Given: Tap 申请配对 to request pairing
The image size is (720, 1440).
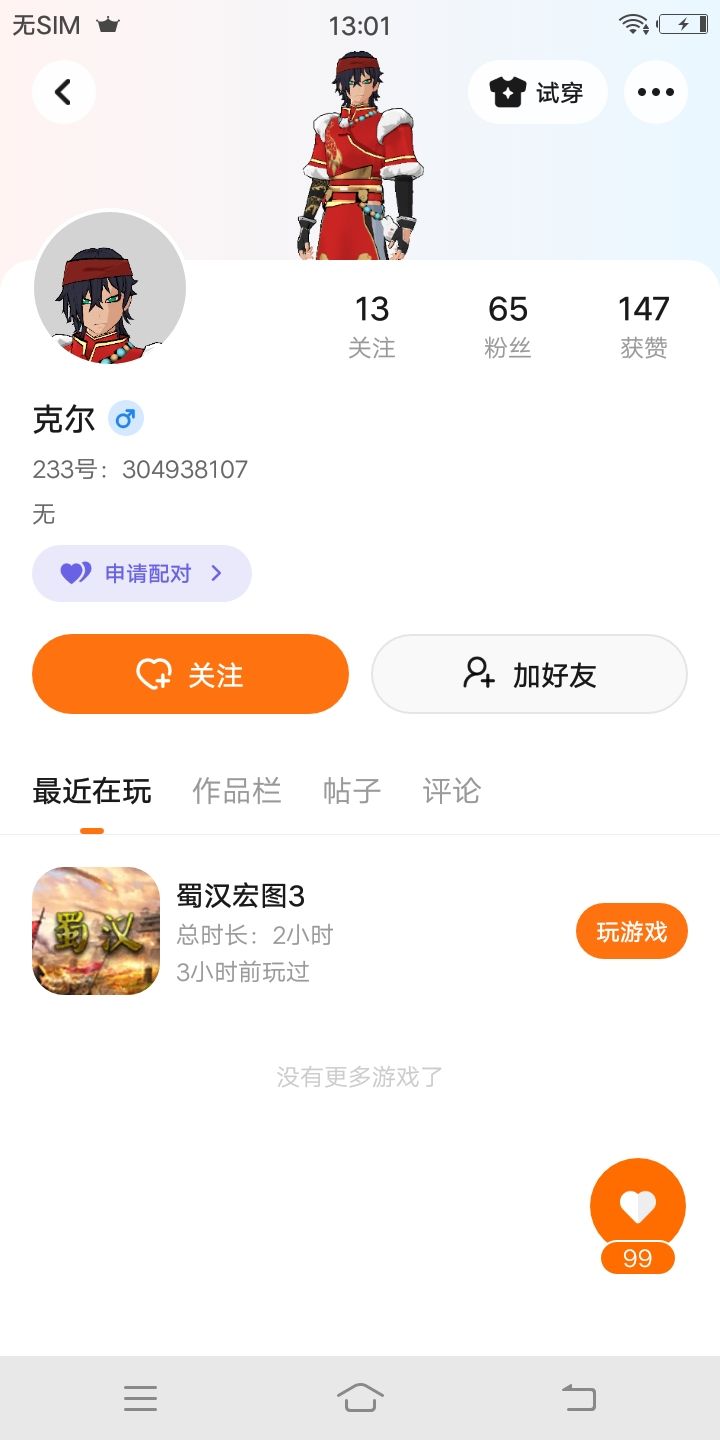Looking at the screenshot, I should click(x=141, y=573).
